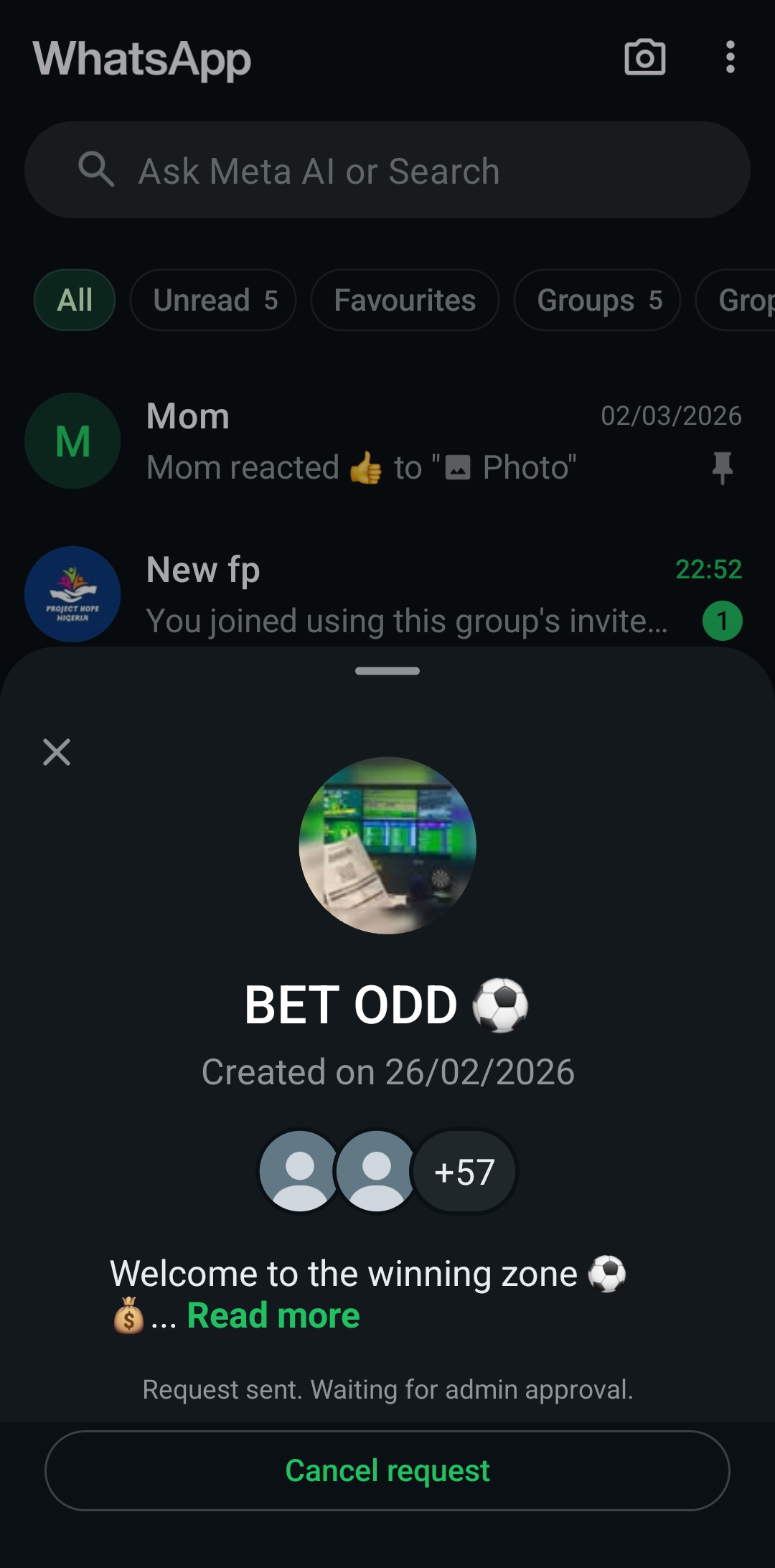Close the BET ODD group sheet
The height and width of the screenshot is (1568, 775).
57,752
